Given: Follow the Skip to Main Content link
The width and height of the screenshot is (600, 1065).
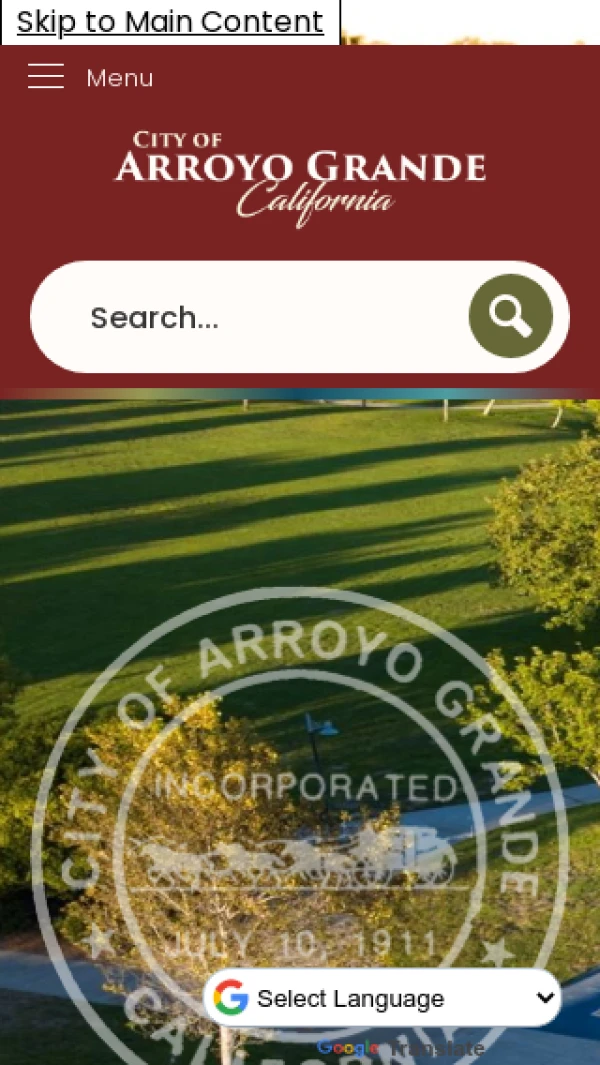Looking at the screenshot, I should pyautogui.click(x=170, y=22).
